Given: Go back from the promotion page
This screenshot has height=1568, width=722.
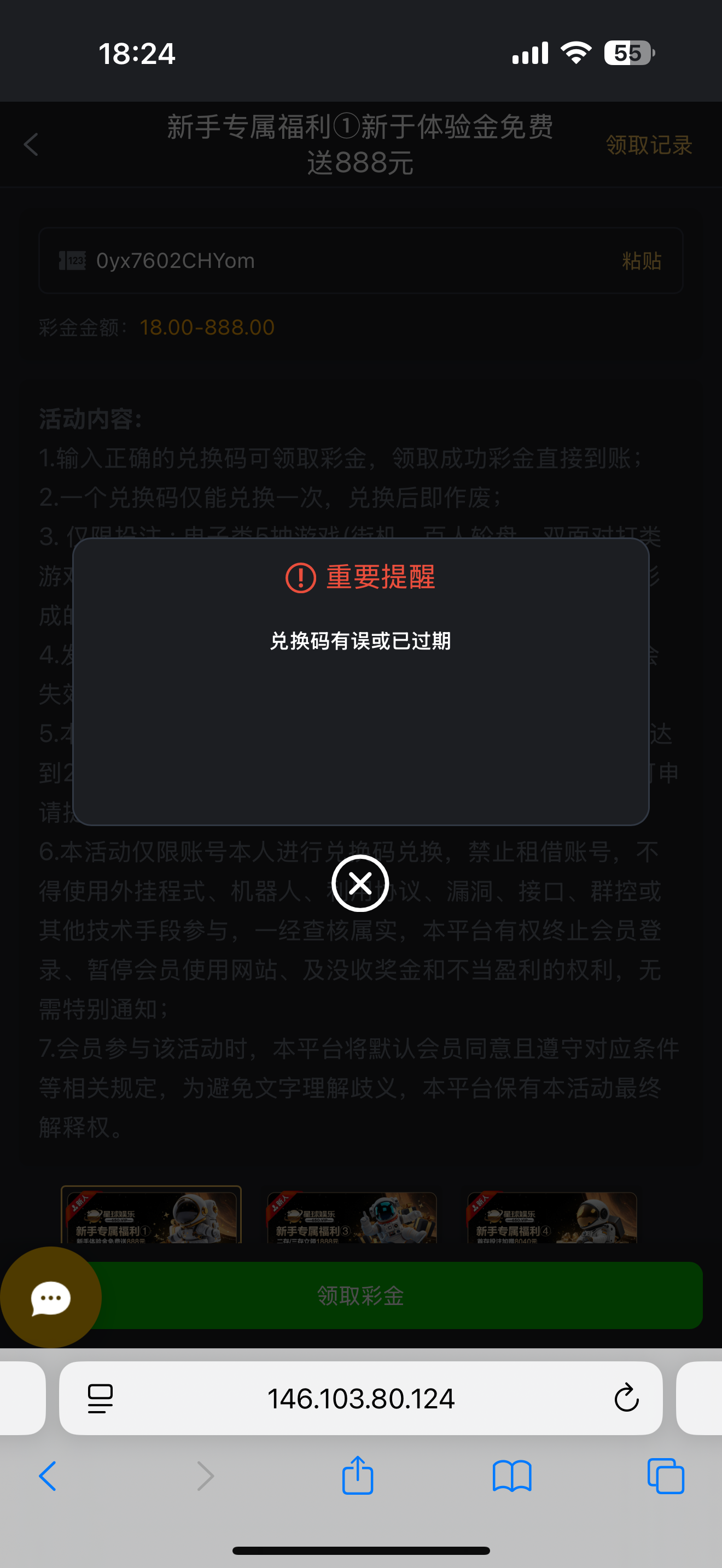Looking at the screenshot, I should 31,145.
